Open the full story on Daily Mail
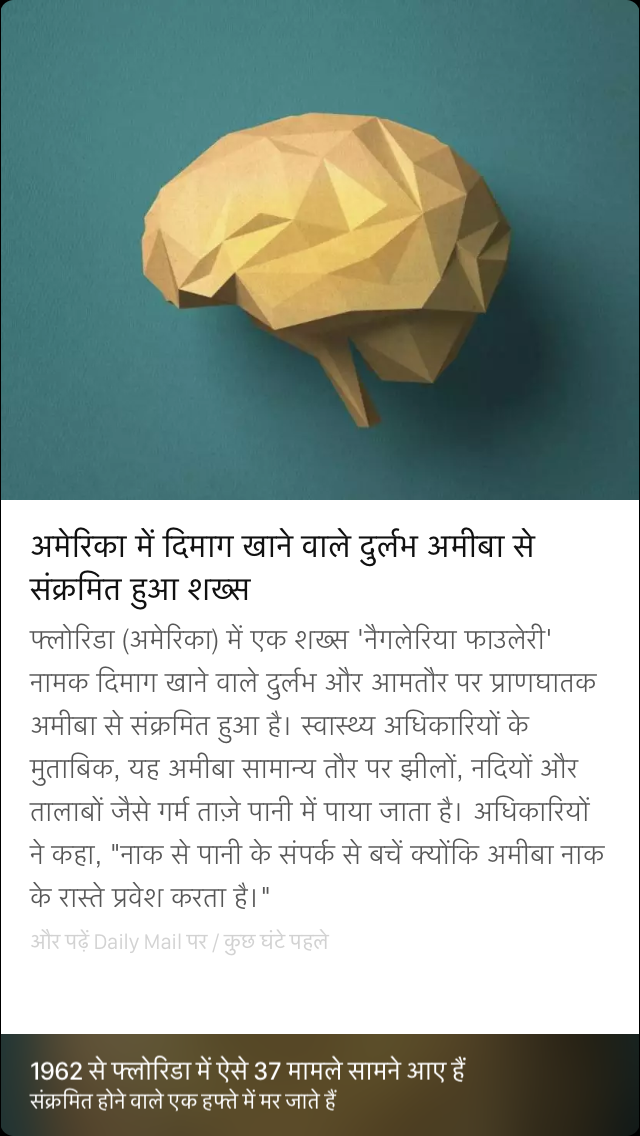 pos(179,941)
